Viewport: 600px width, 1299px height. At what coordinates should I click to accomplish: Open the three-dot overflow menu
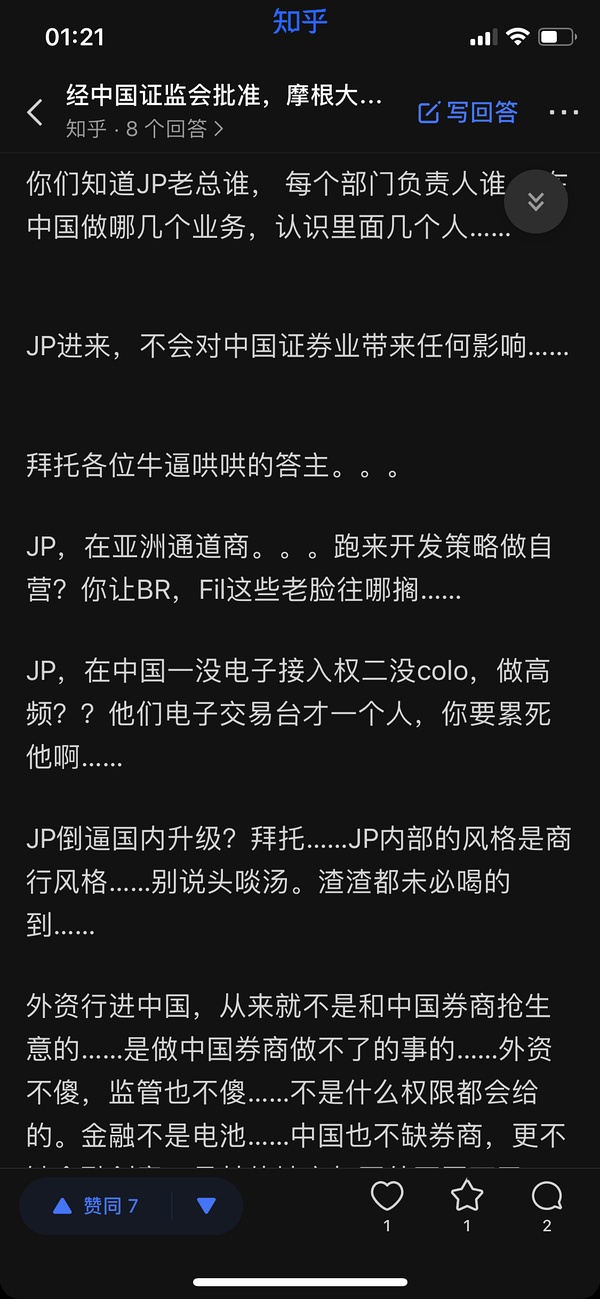pos(564,112)
